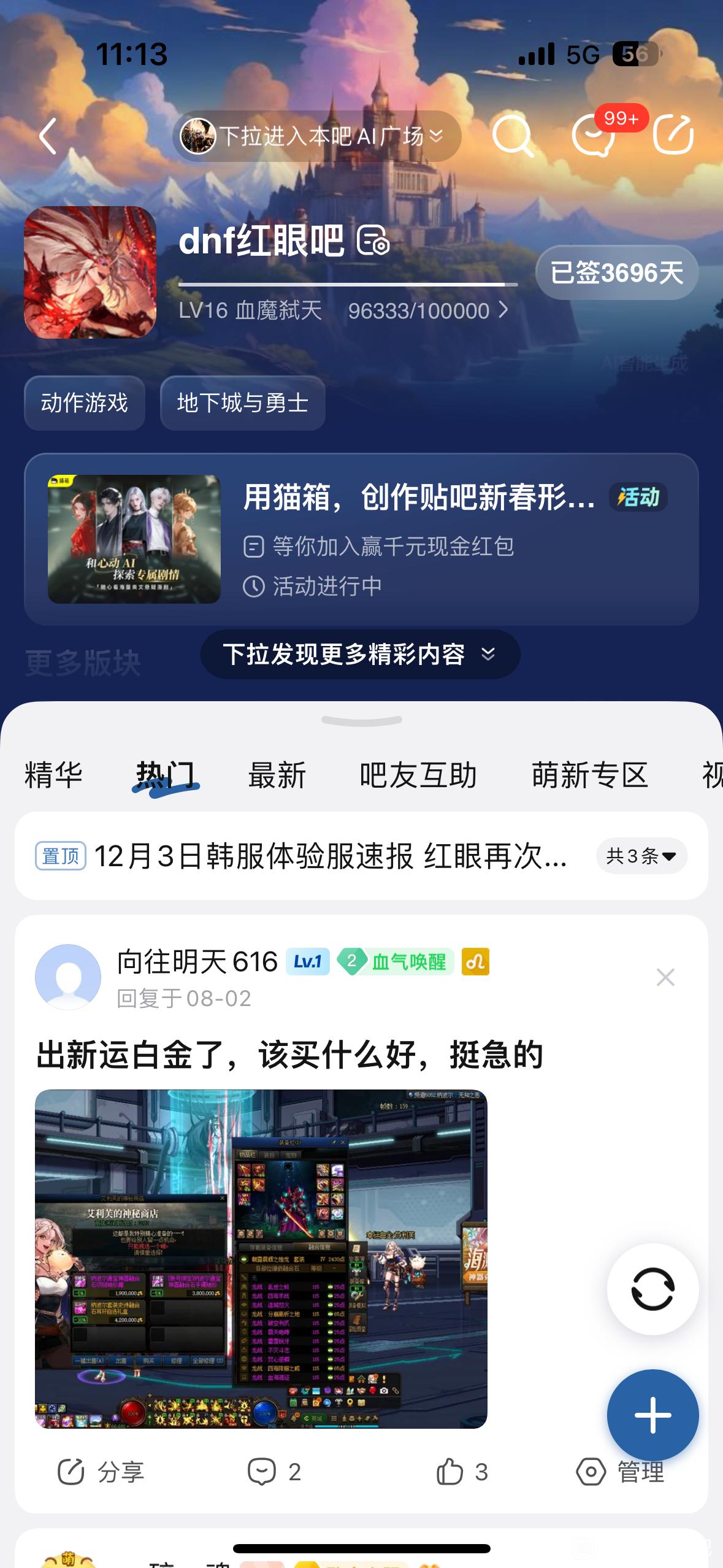
Task: Open the game screenshot in the post
Action: pyautogui.click(x=261, y=1259)
